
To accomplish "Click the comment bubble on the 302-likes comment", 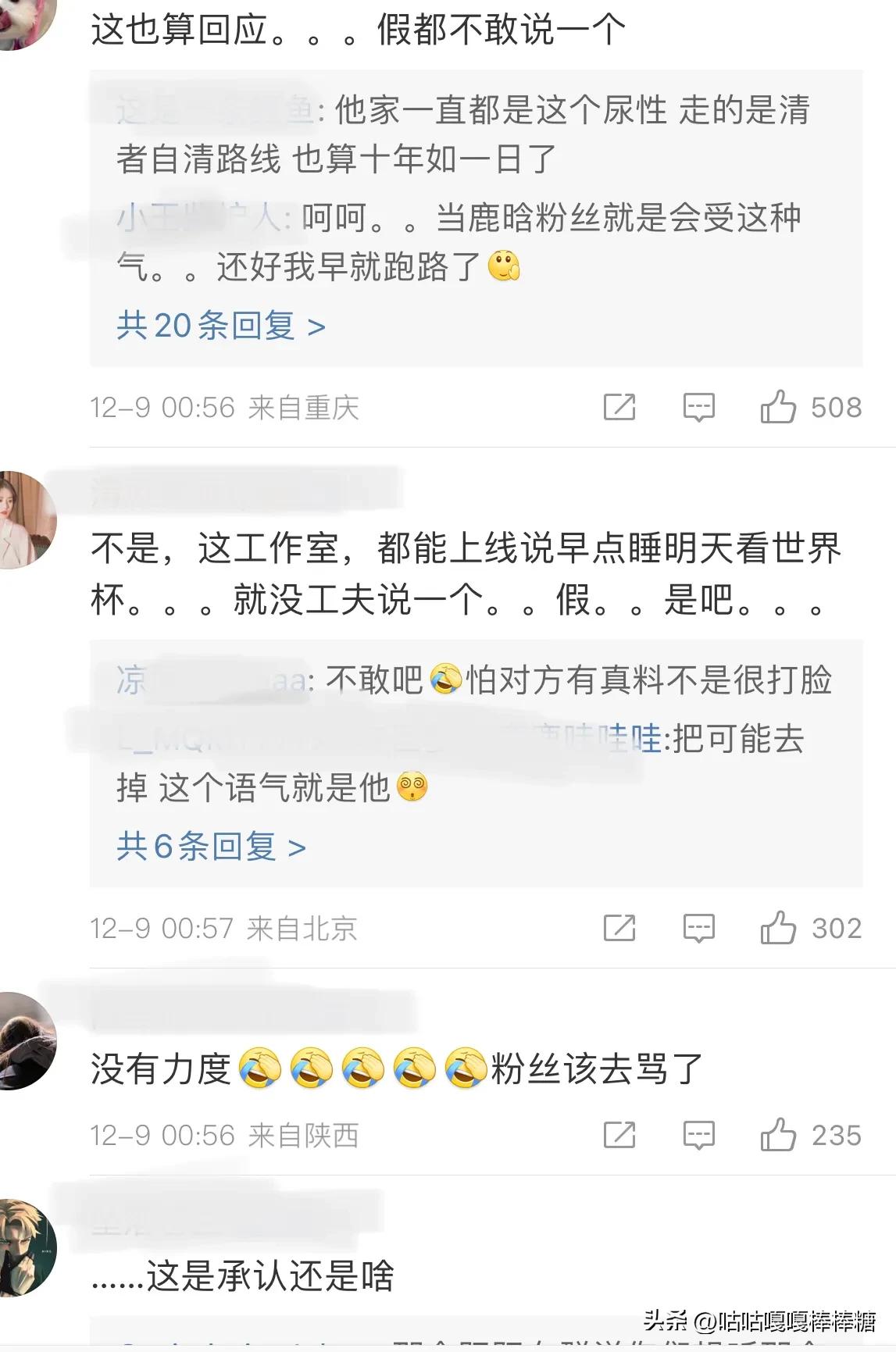I will coord(699,929).
